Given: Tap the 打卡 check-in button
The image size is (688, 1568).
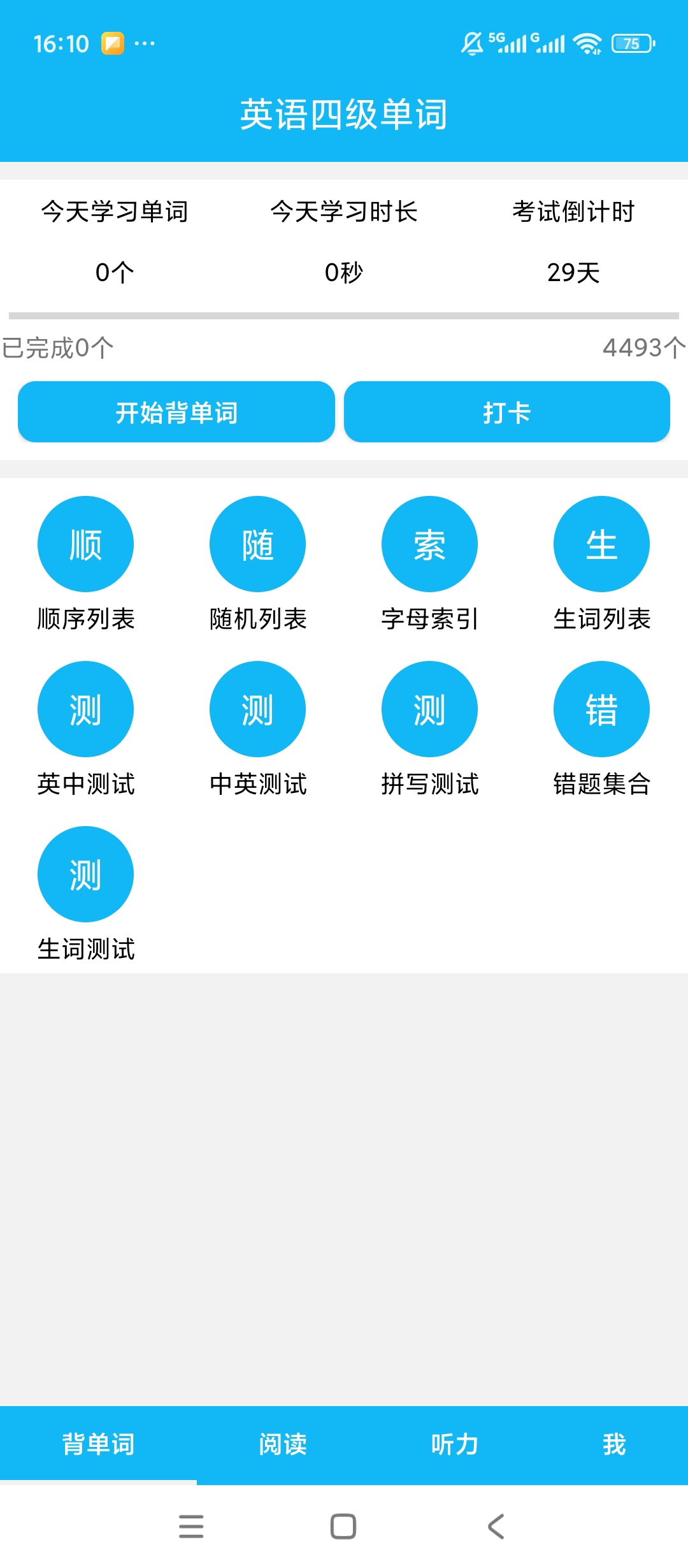Looking at the screenshot, I should pyautogui.click(x=508, y=412).
